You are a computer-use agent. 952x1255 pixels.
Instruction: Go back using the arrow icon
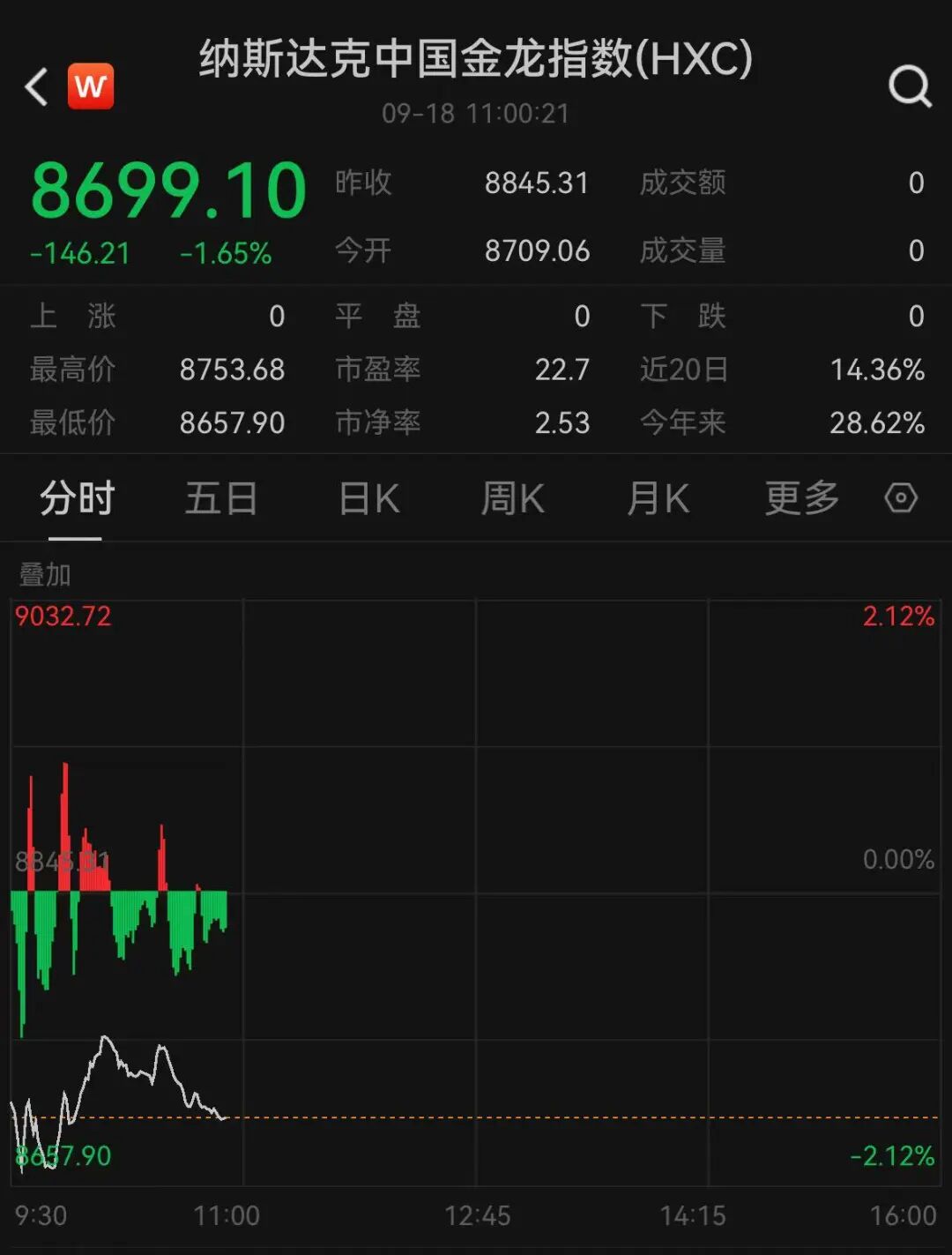point(36,86)
